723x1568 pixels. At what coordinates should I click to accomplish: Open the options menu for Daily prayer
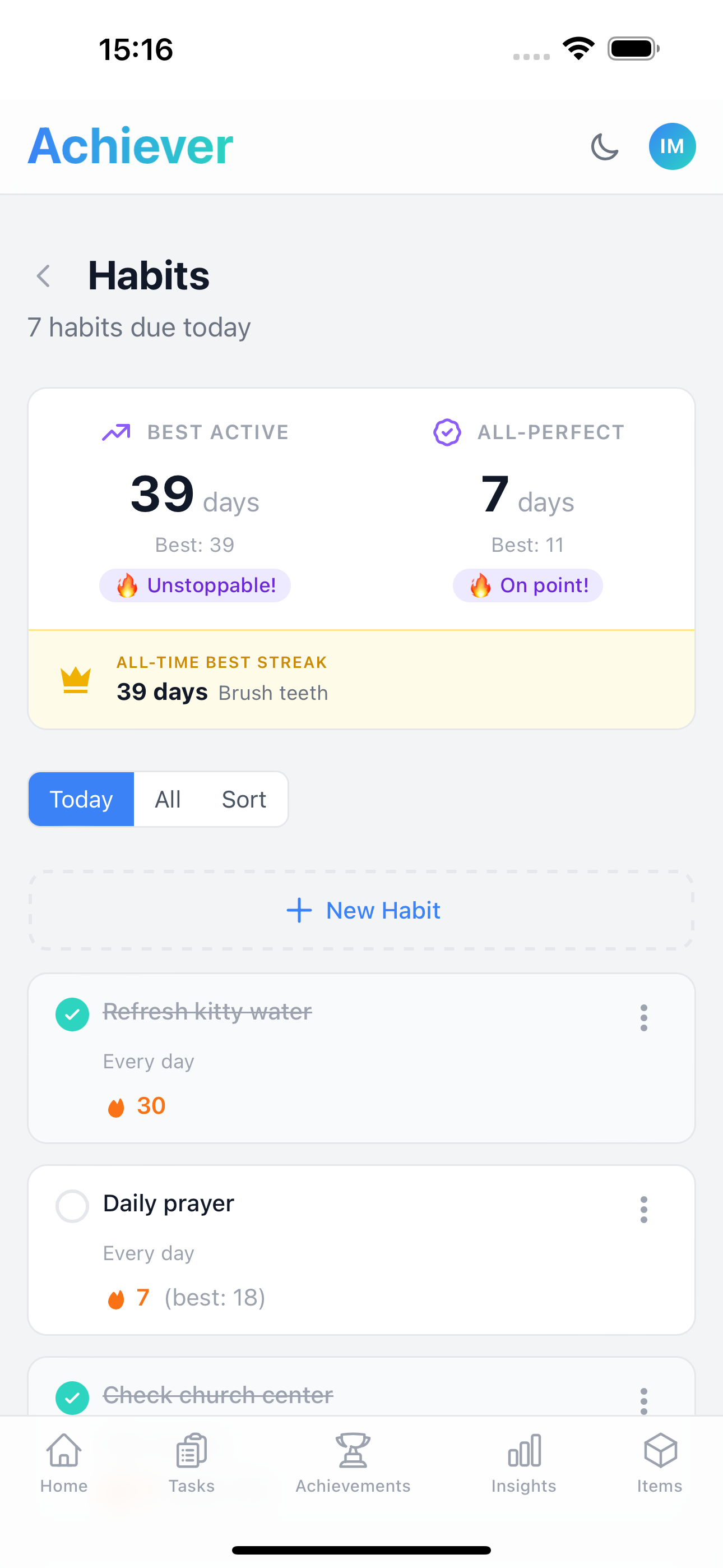click(643, 1210)
